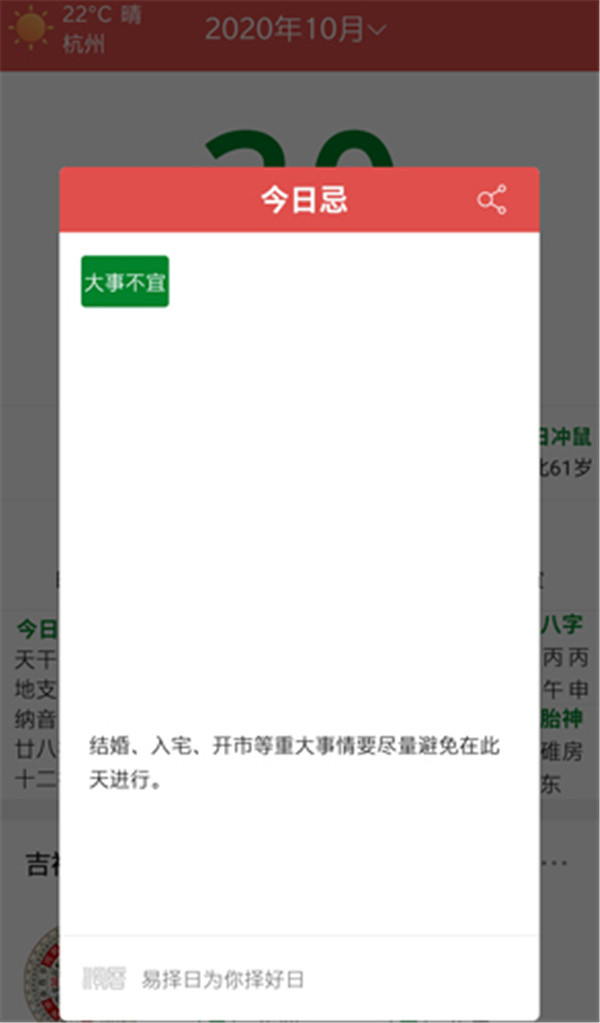Select the 大事不宜 chip
This screenshot has height=1023, width=600.
pos(125,282)
